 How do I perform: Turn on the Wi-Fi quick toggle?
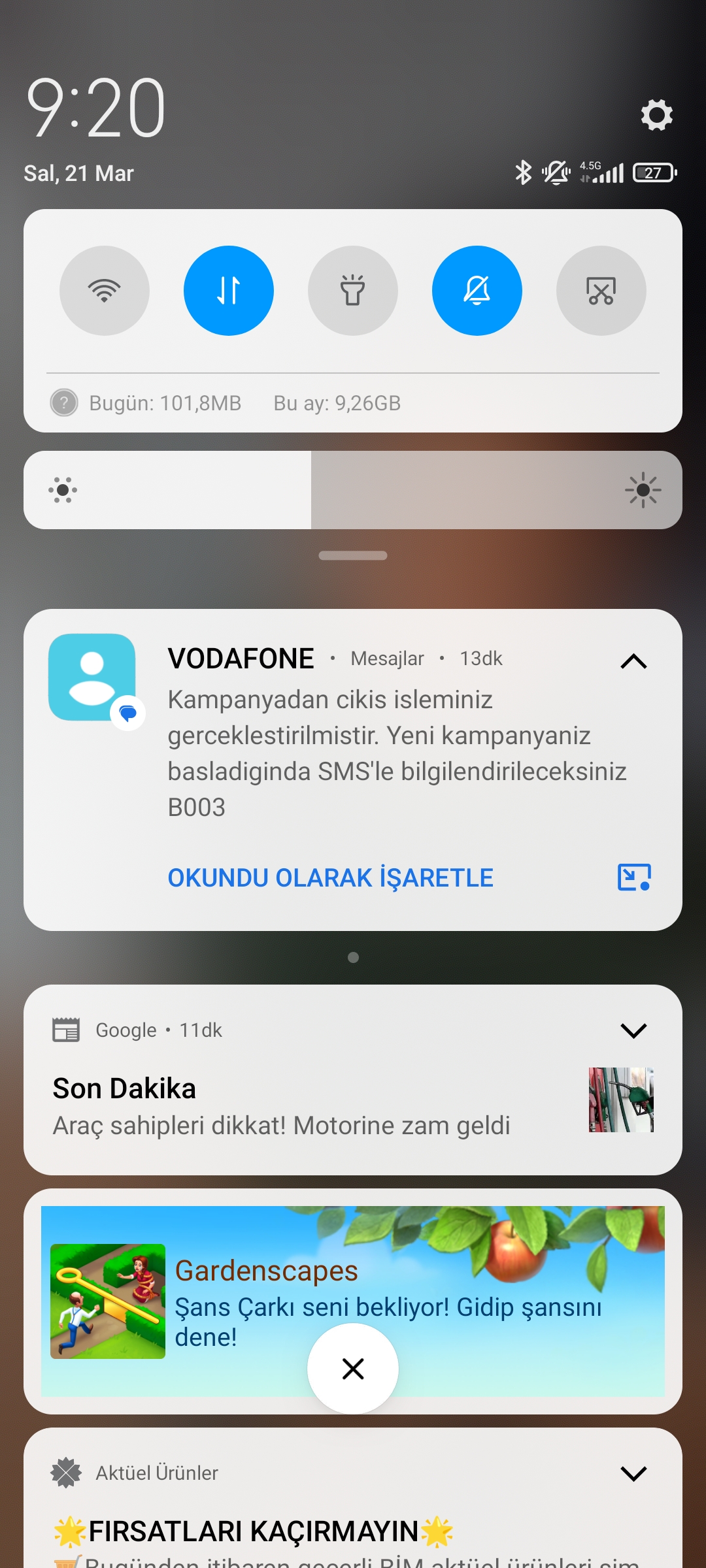pos(105,291)
